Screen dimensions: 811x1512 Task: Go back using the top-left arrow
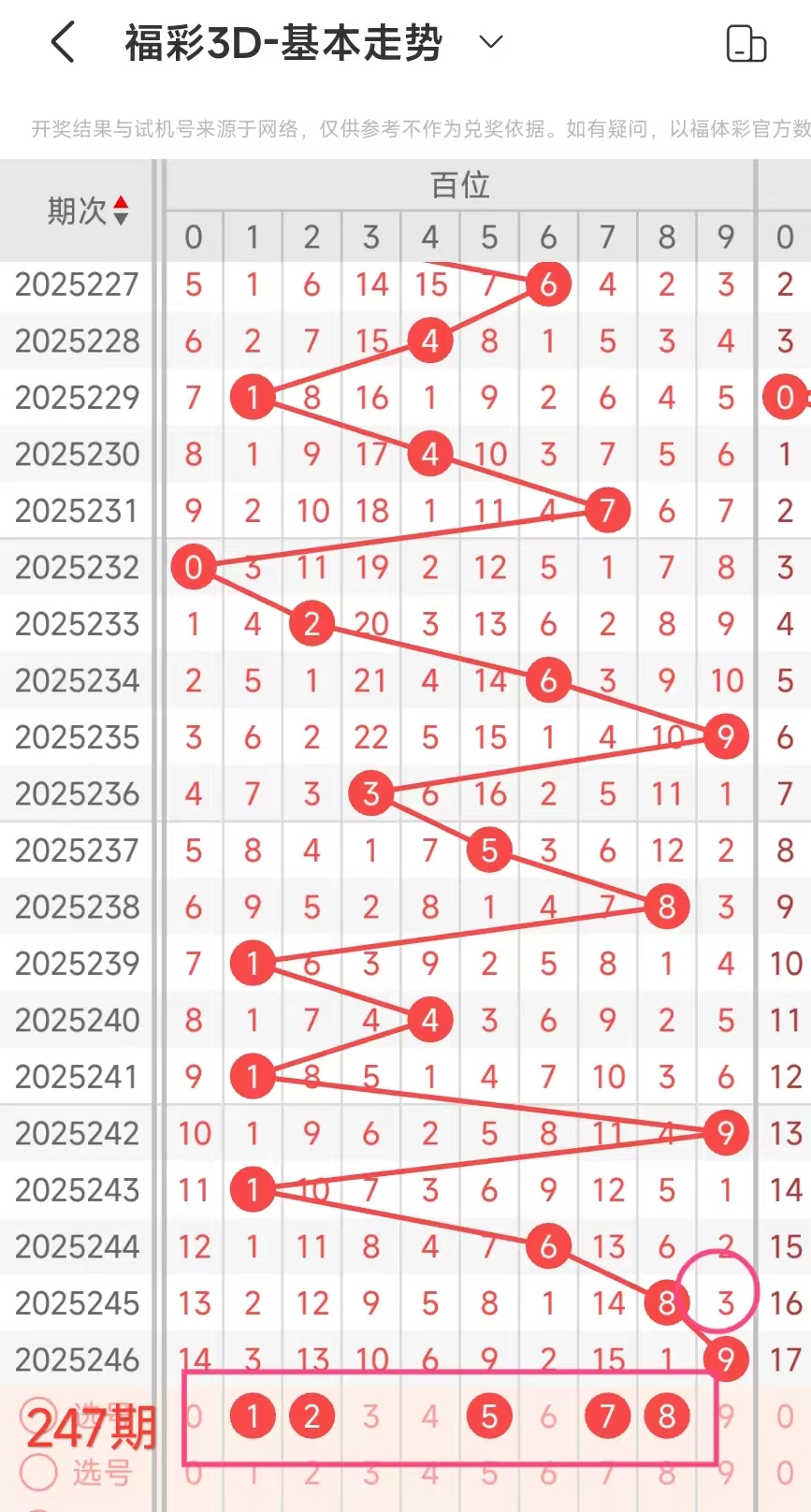63,43
